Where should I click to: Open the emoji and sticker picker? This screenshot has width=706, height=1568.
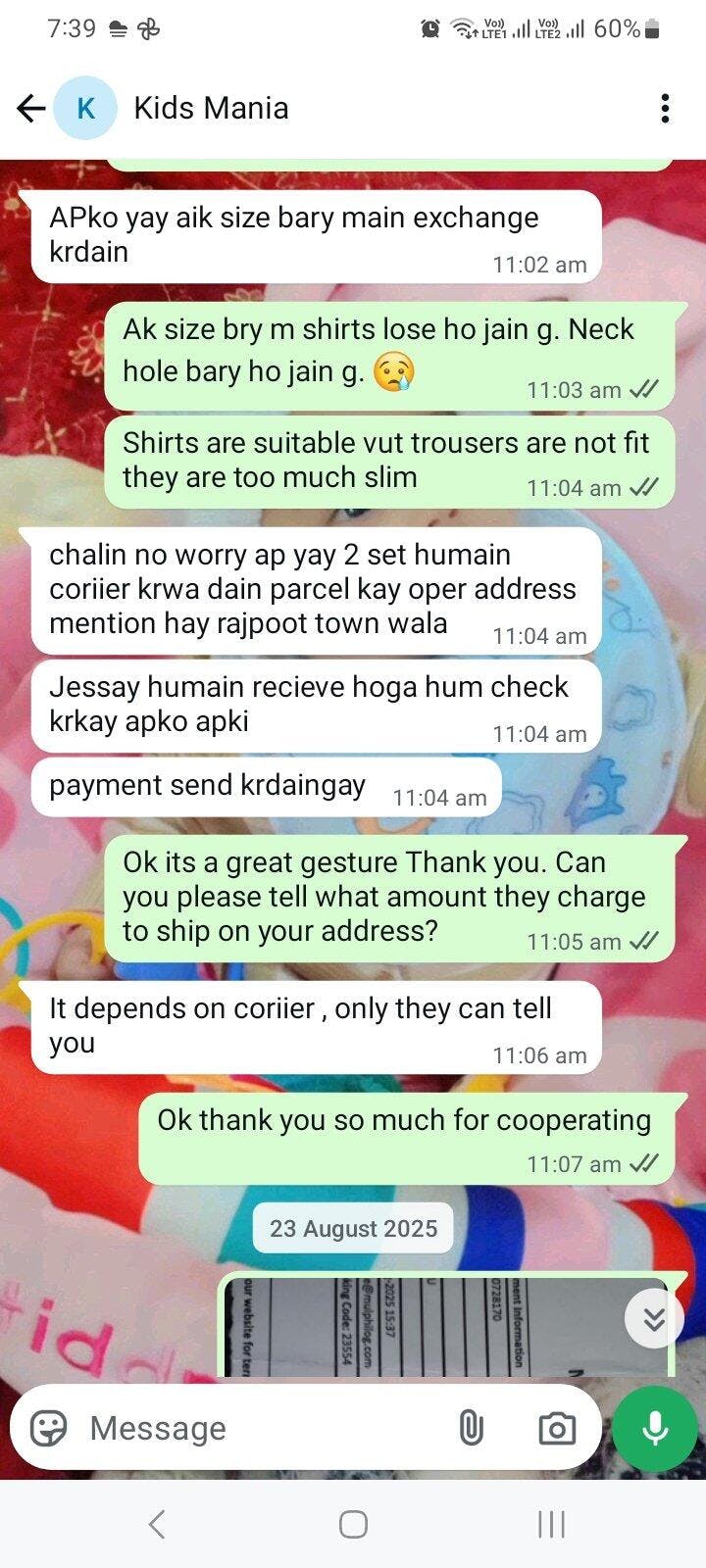48,1429
